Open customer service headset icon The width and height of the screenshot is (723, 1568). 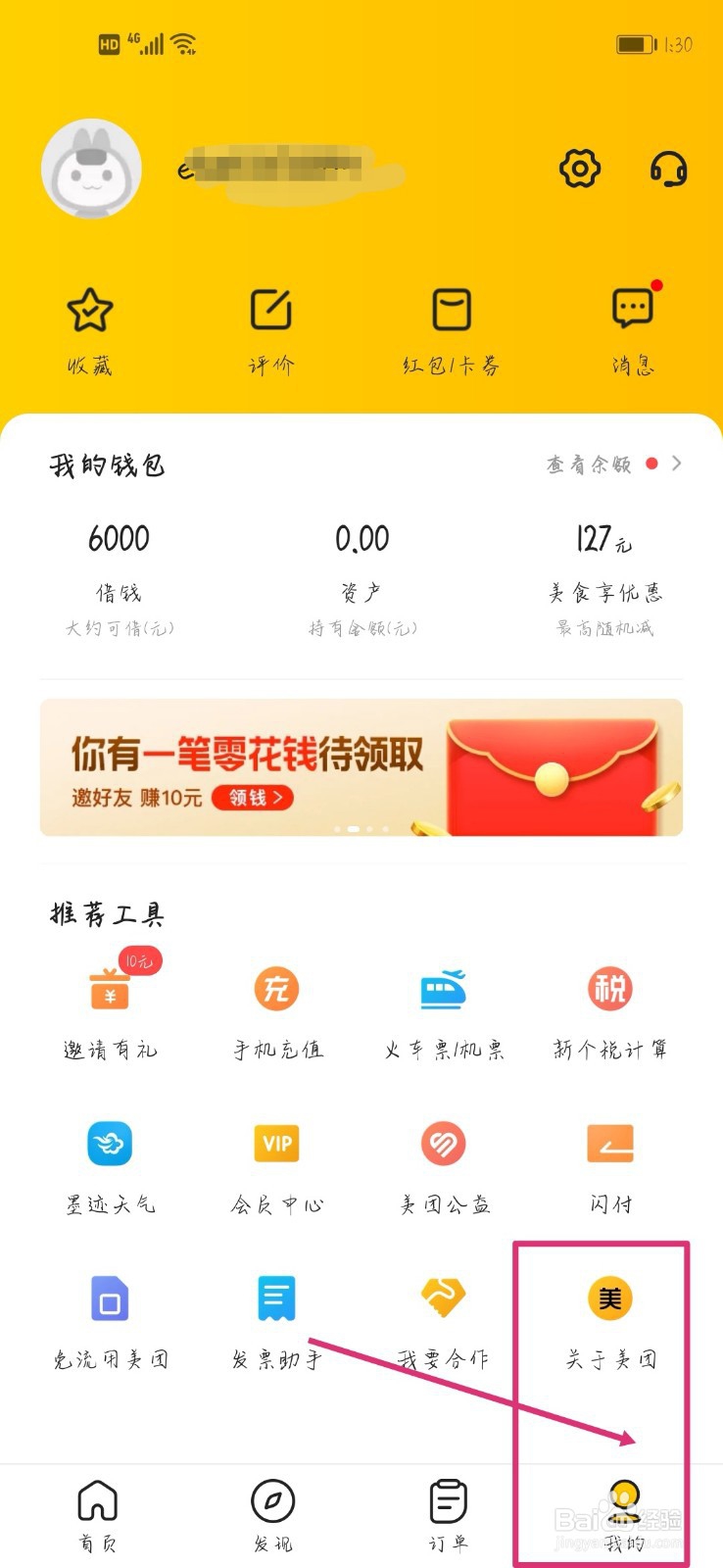coord(667,168)
